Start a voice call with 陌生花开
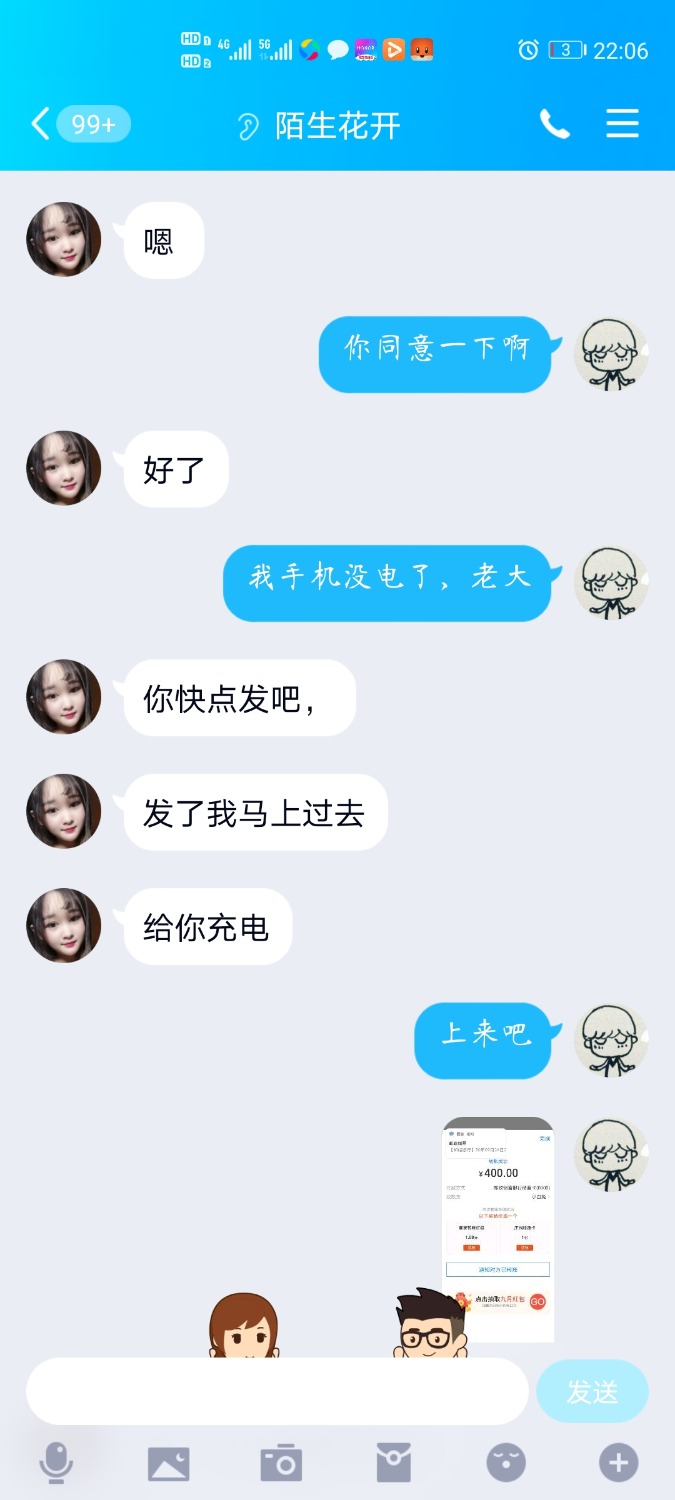Screen dimensions: 675x1500 click(554, 124)
